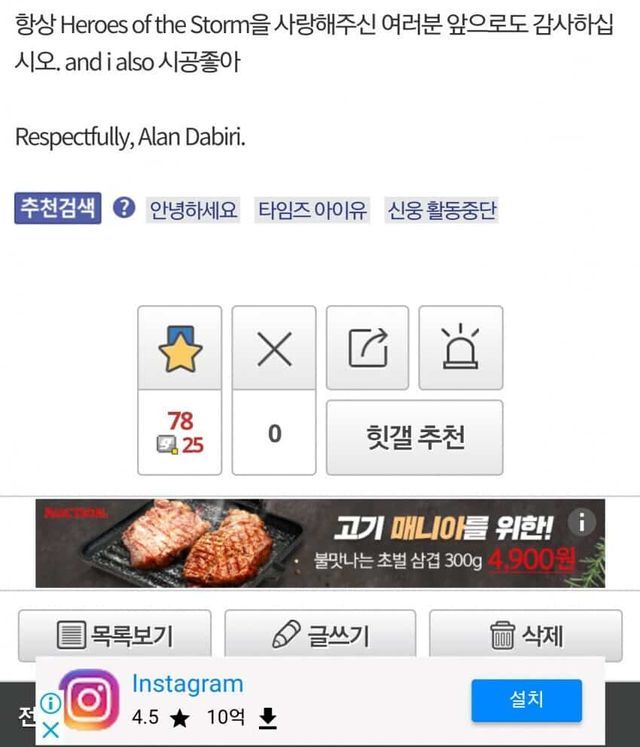640x747 pixels.
Task: Open the help icon beside 추천검색
Action: (124, 209)
